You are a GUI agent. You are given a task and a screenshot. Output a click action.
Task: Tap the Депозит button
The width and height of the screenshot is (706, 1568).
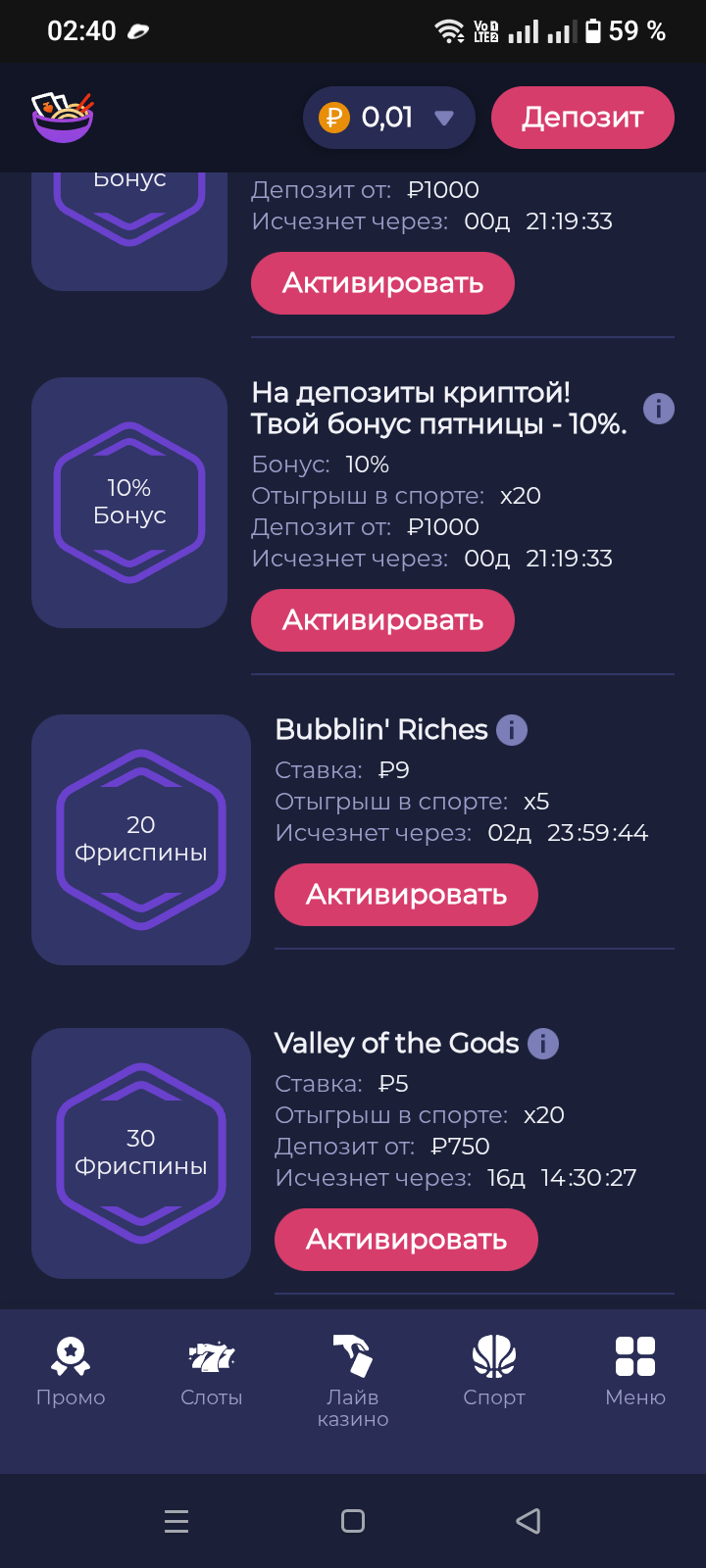[x=582, y=118]
